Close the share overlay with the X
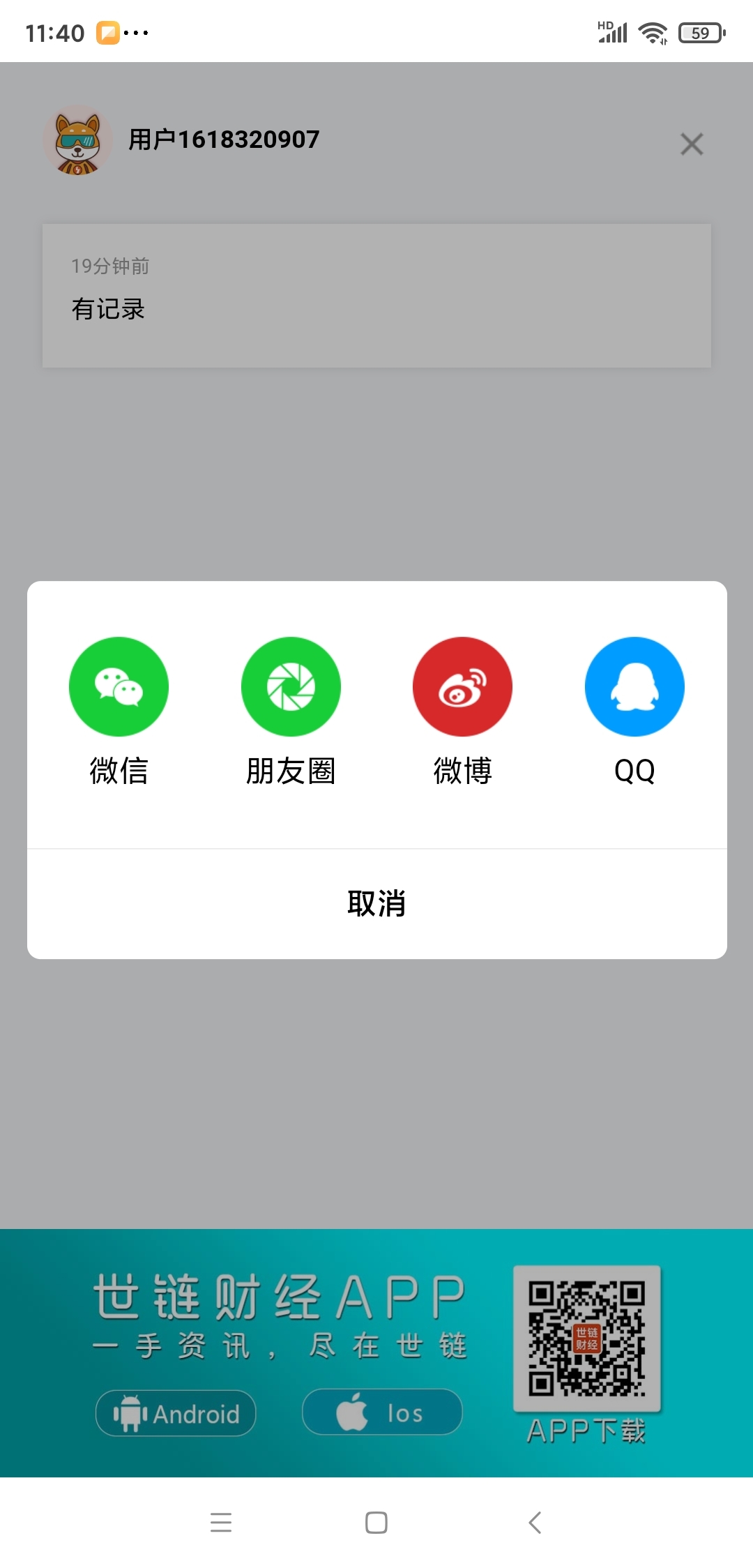Viewport: 753px width, 1568px height. (x=691, y=144)
